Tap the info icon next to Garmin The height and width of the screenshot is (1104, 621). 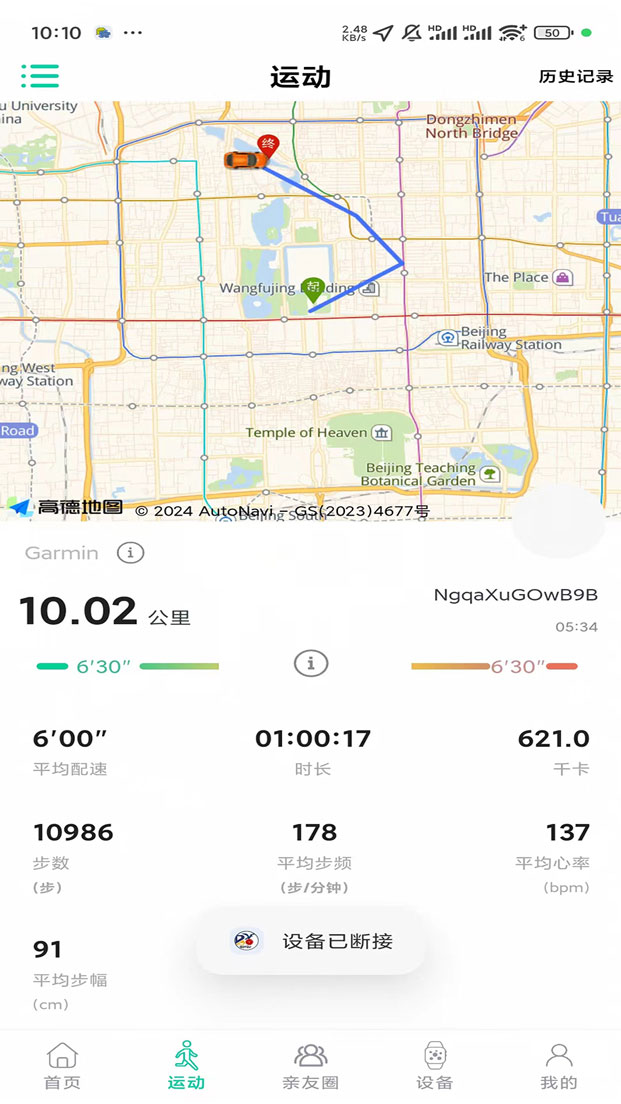click(x=130, y=552)
